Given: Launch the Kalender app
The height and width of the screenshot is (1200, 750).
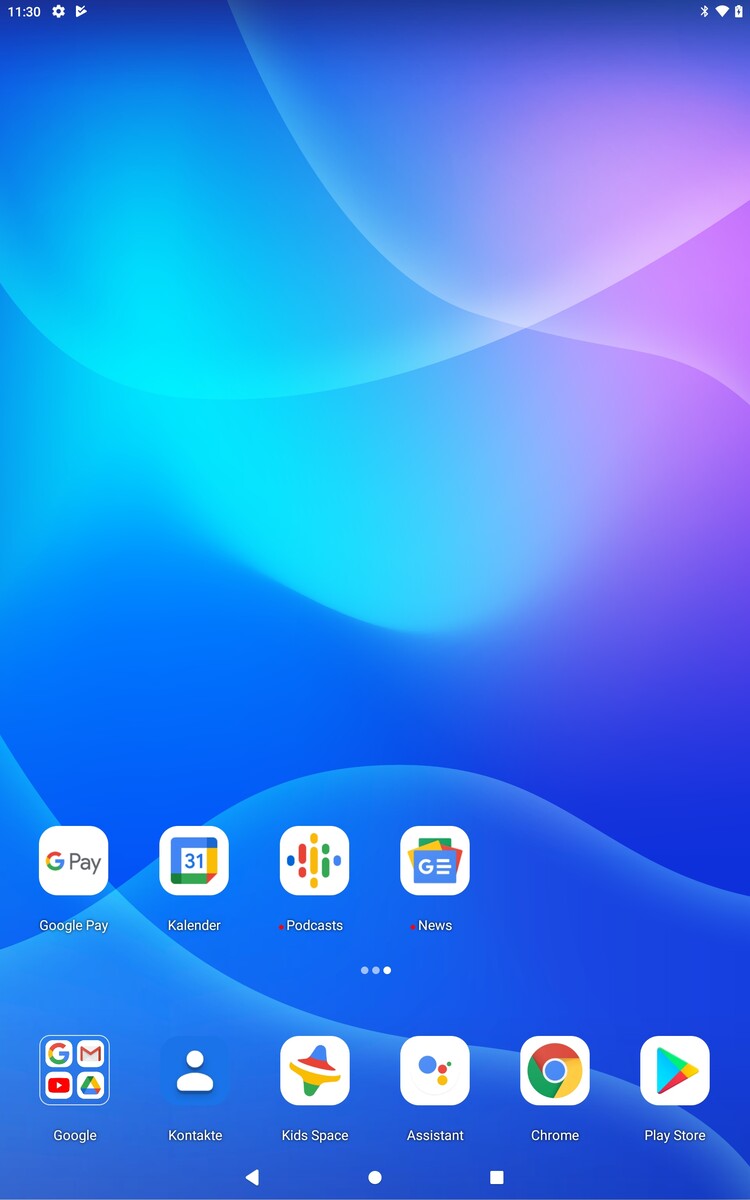Looking at the screenshot, I should pos(194,861).
